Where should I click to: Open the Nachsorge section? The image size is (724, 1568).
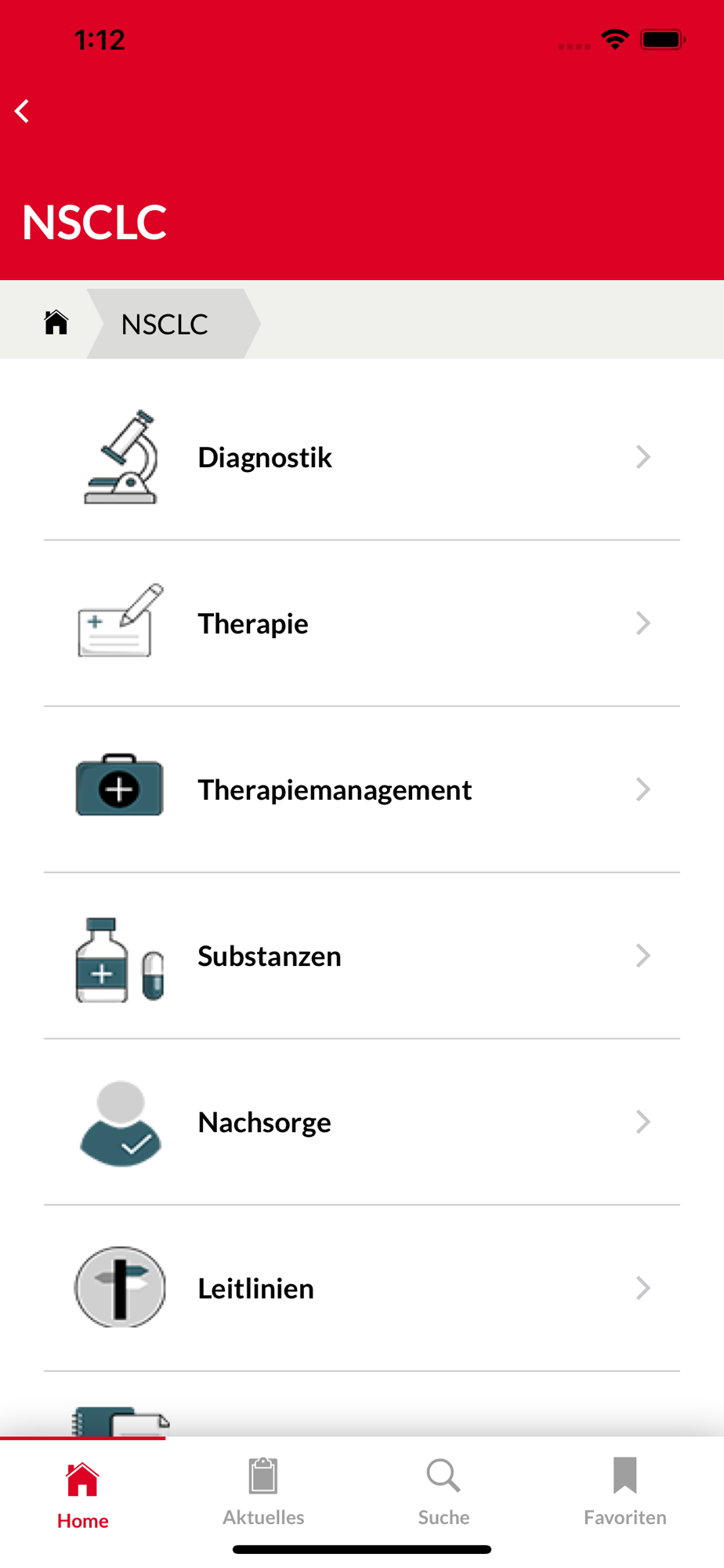tap(361, 1122)
